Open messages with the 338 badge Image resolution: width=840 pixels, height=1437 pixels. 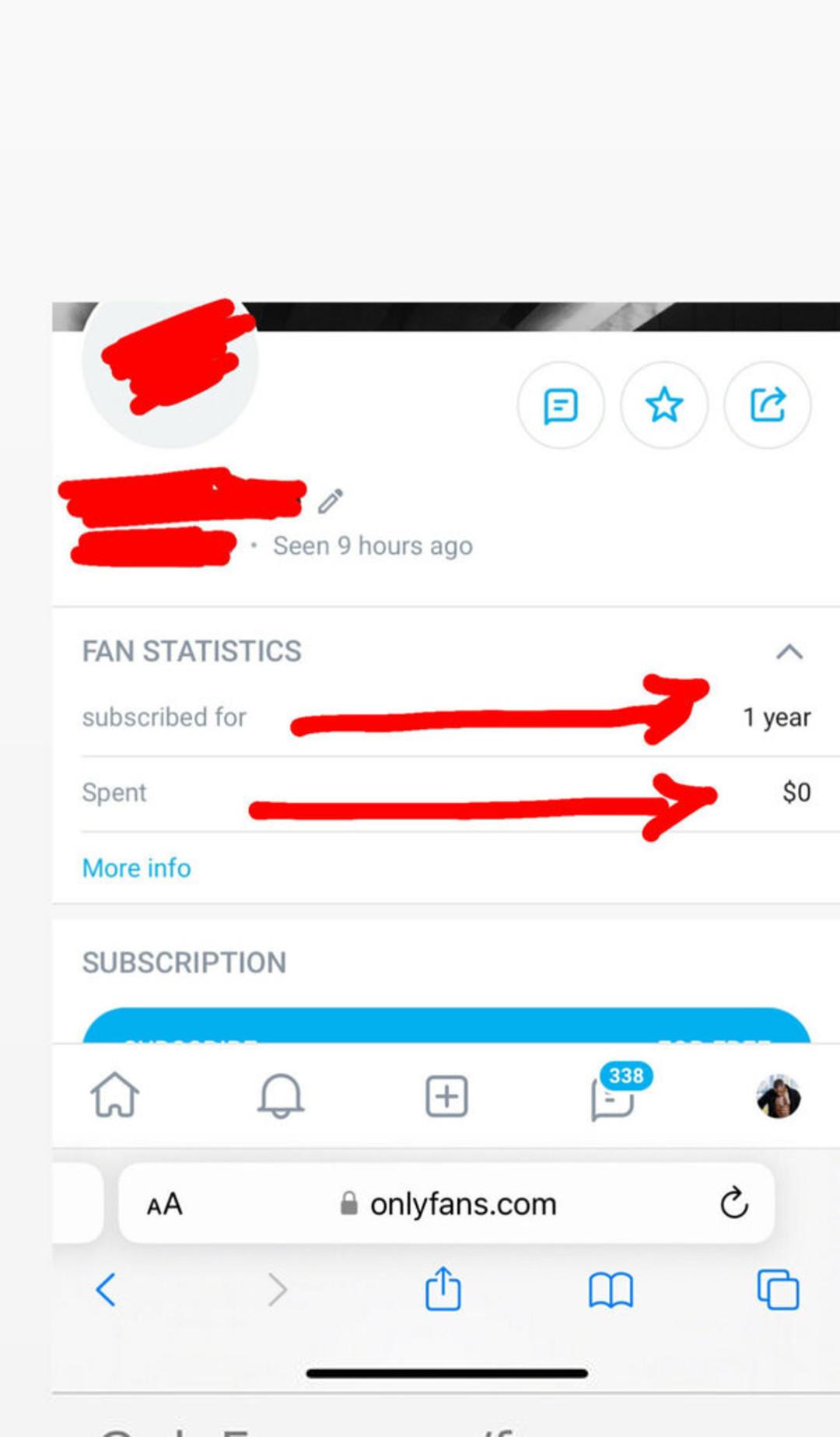614,1097
